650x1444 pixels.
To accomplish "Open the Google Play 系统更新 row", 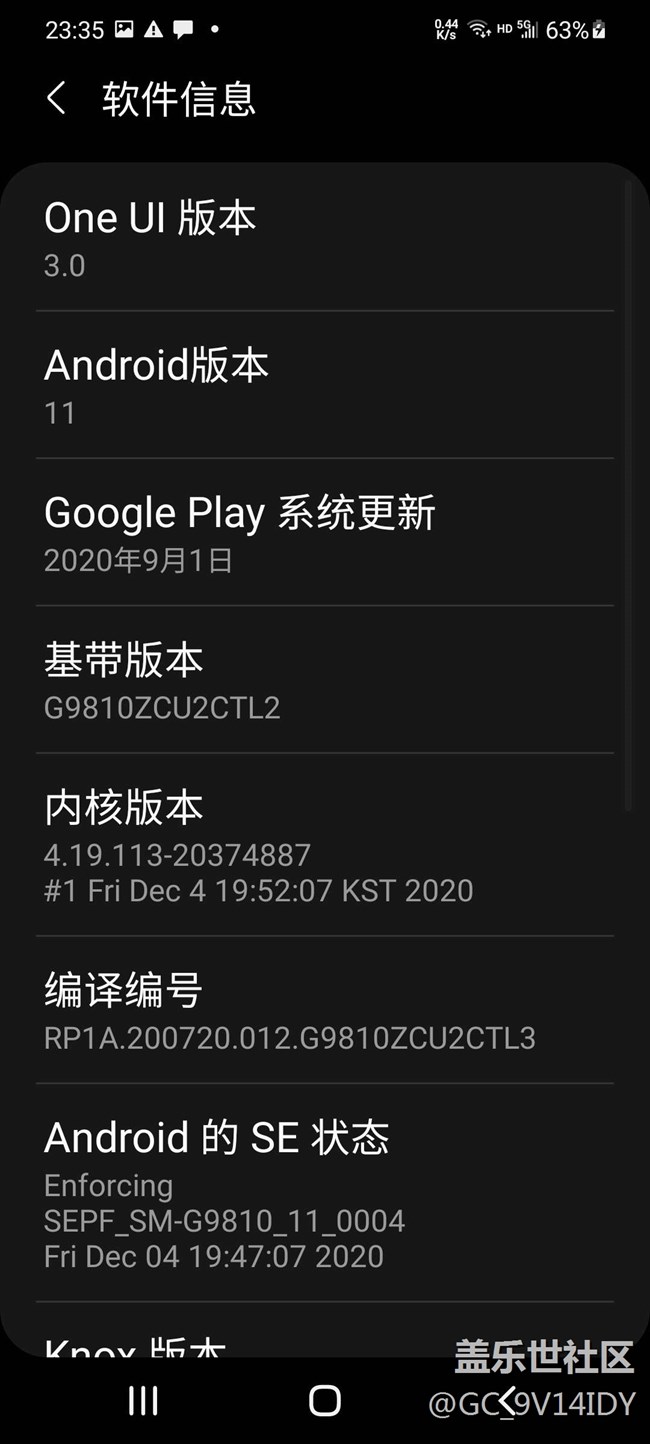I will pyautogui.click(x=324, y=532).
